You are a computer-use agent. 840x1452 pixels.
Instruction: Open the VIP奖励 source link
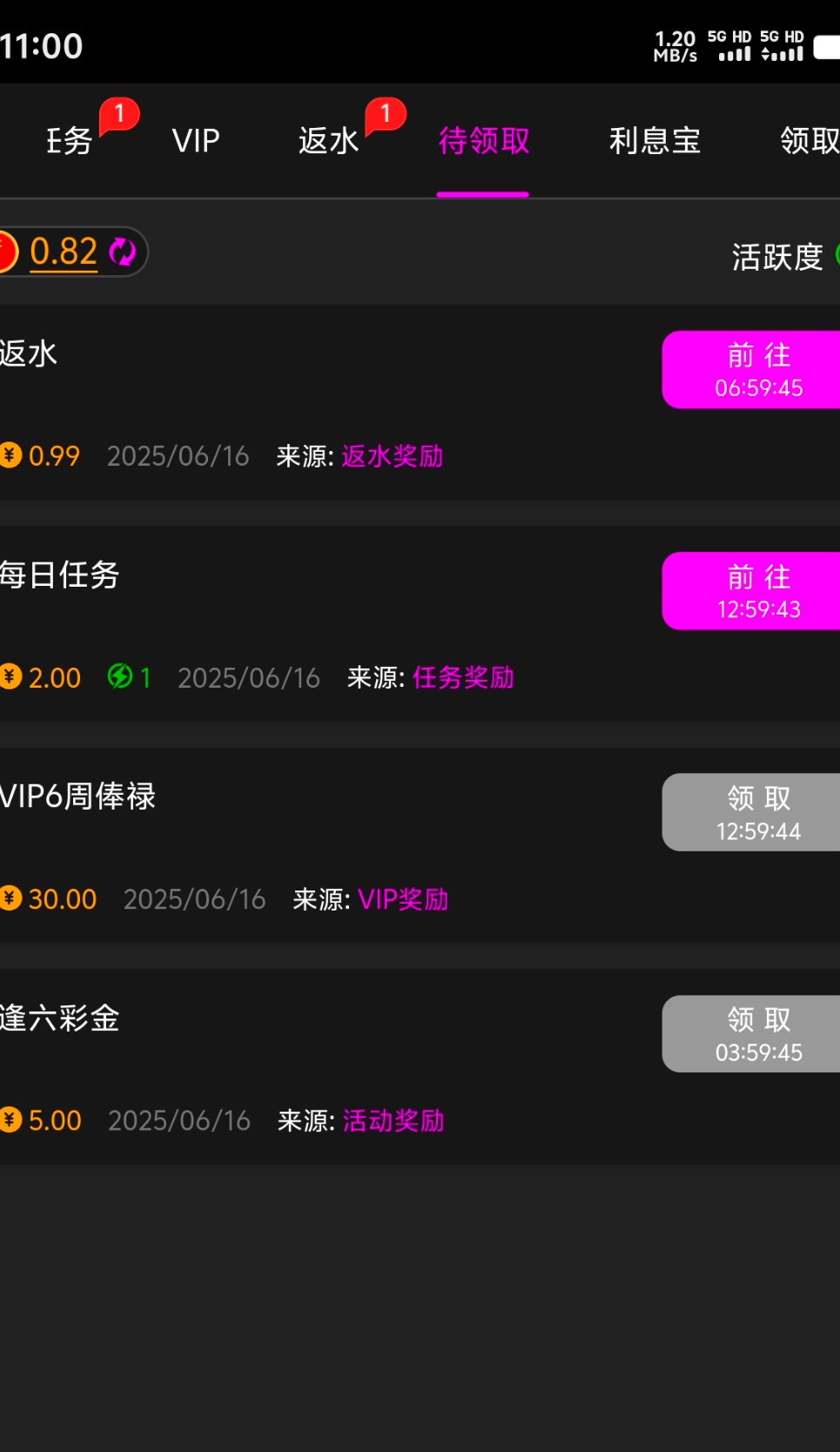click(403, 899)
